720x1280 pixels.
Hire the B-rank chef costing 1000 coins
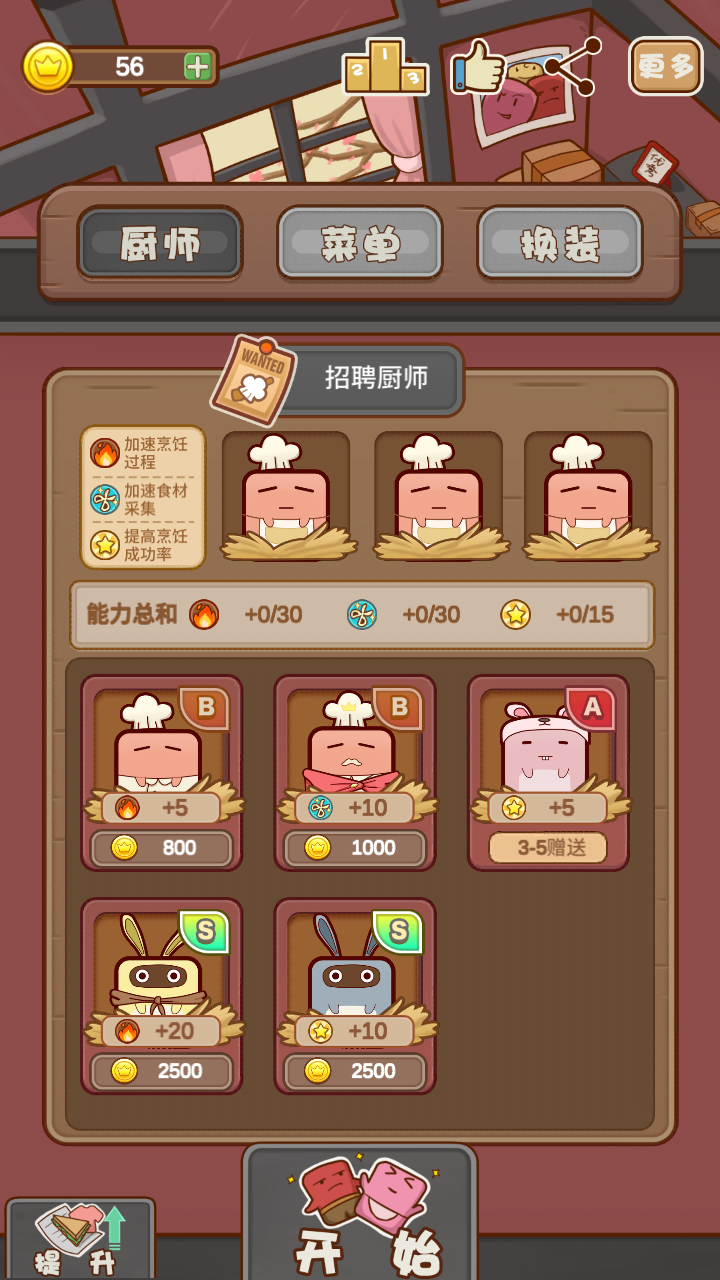click(x=355, y=848)
